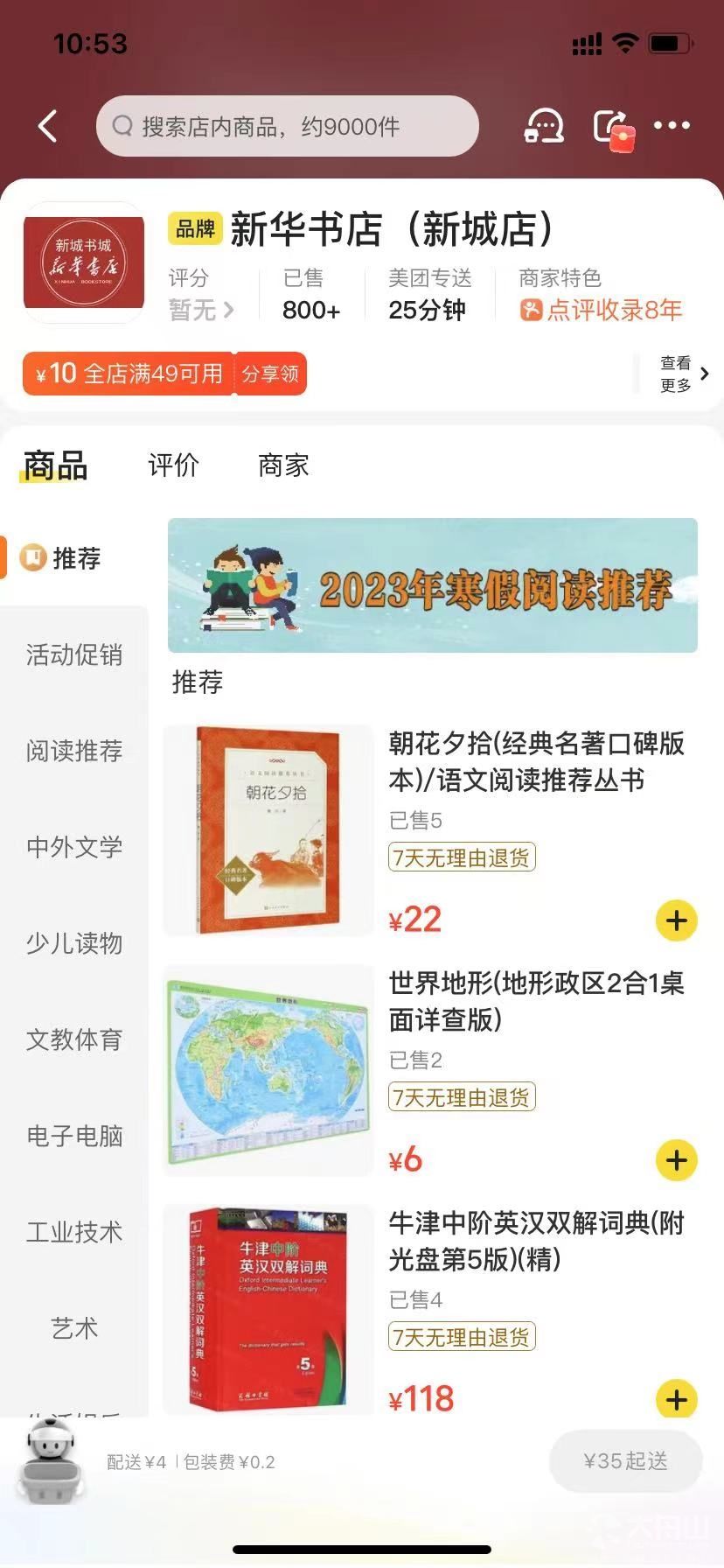Add 朝花夕拾 to the cart
This screenshot has width=724, height=1568.
(676, 920)
